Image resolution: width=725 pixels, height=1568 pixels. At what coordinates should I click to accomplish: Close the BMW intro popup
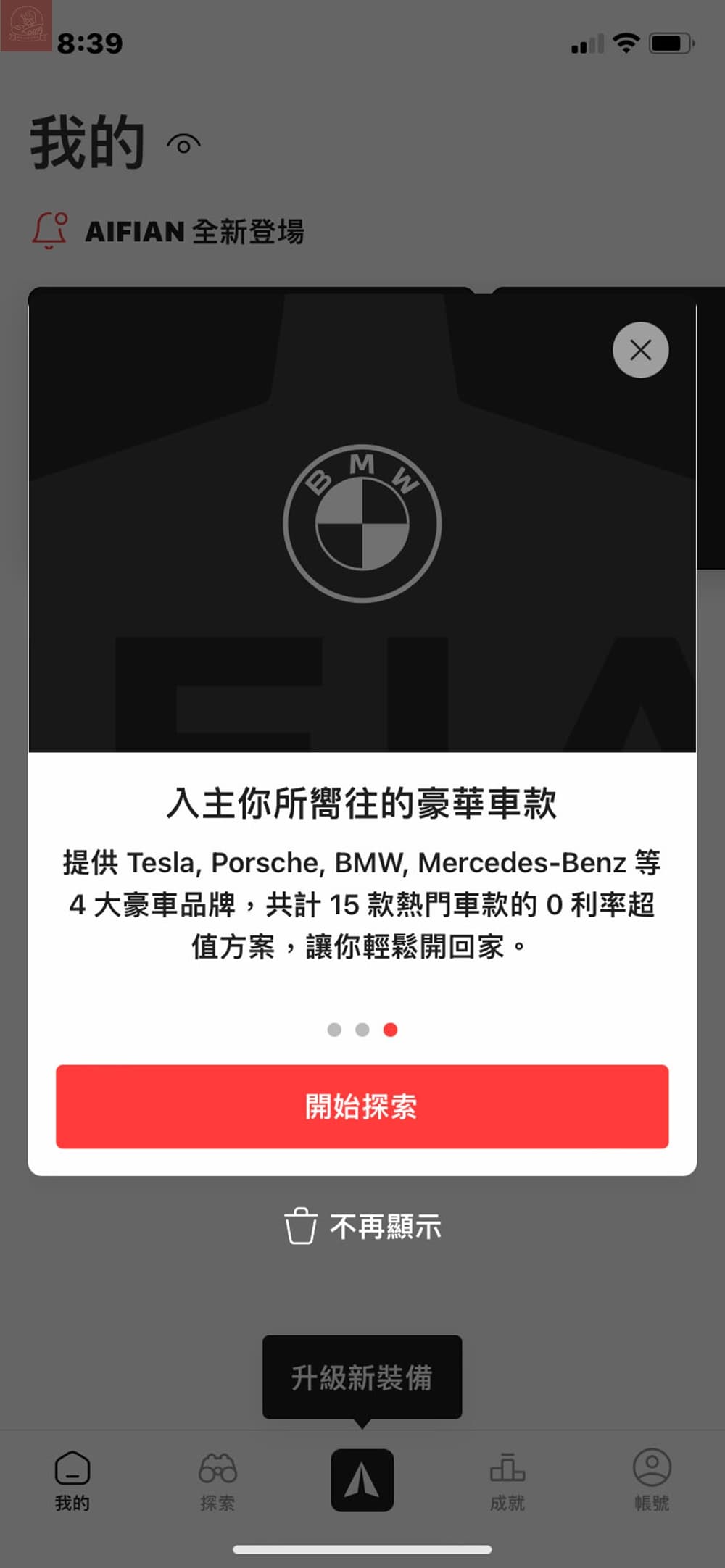(640, 350)
